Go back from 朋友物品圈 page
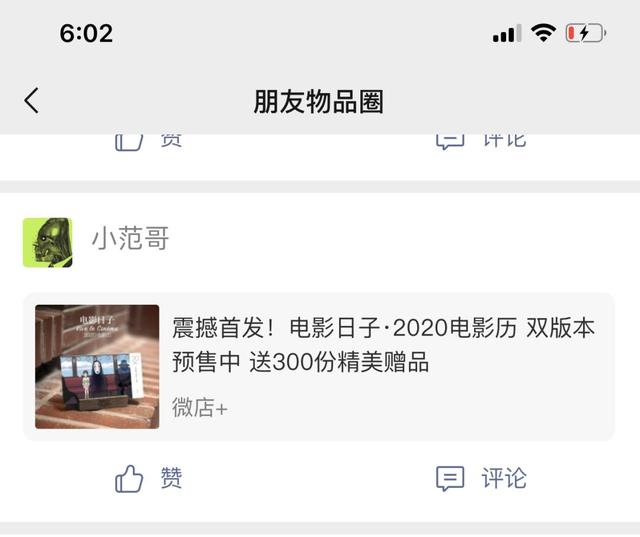The height and width of the screenshot is (537, 640). 31,100
